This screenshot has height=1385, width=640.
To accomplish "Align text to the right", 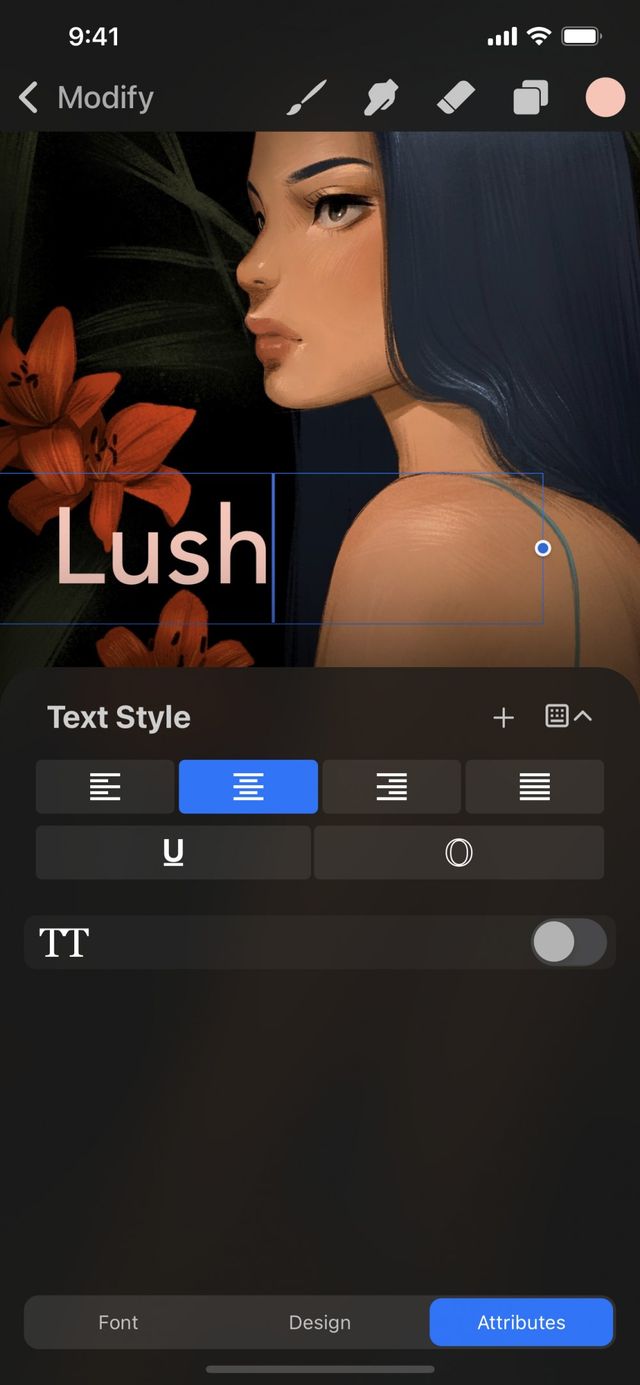I will 391,787.
